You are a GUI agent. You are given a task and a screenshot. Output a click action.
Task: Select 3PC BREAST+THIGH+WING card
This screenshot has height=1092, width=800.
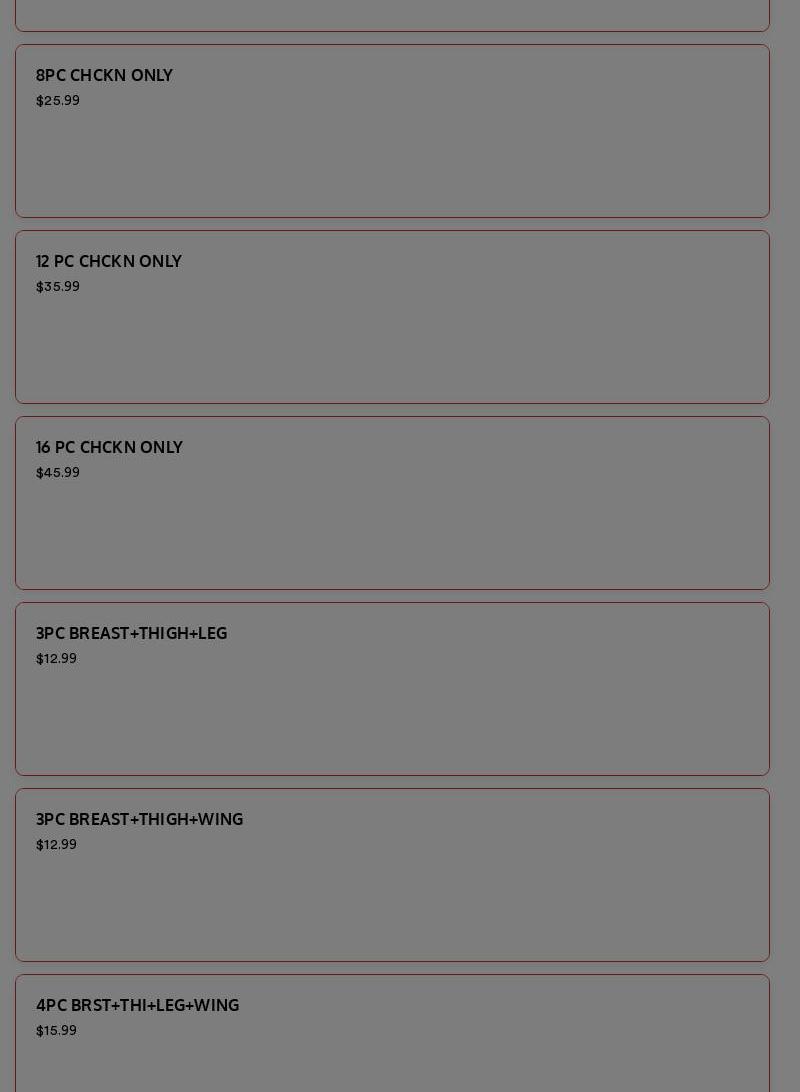(x=392, y=875)
